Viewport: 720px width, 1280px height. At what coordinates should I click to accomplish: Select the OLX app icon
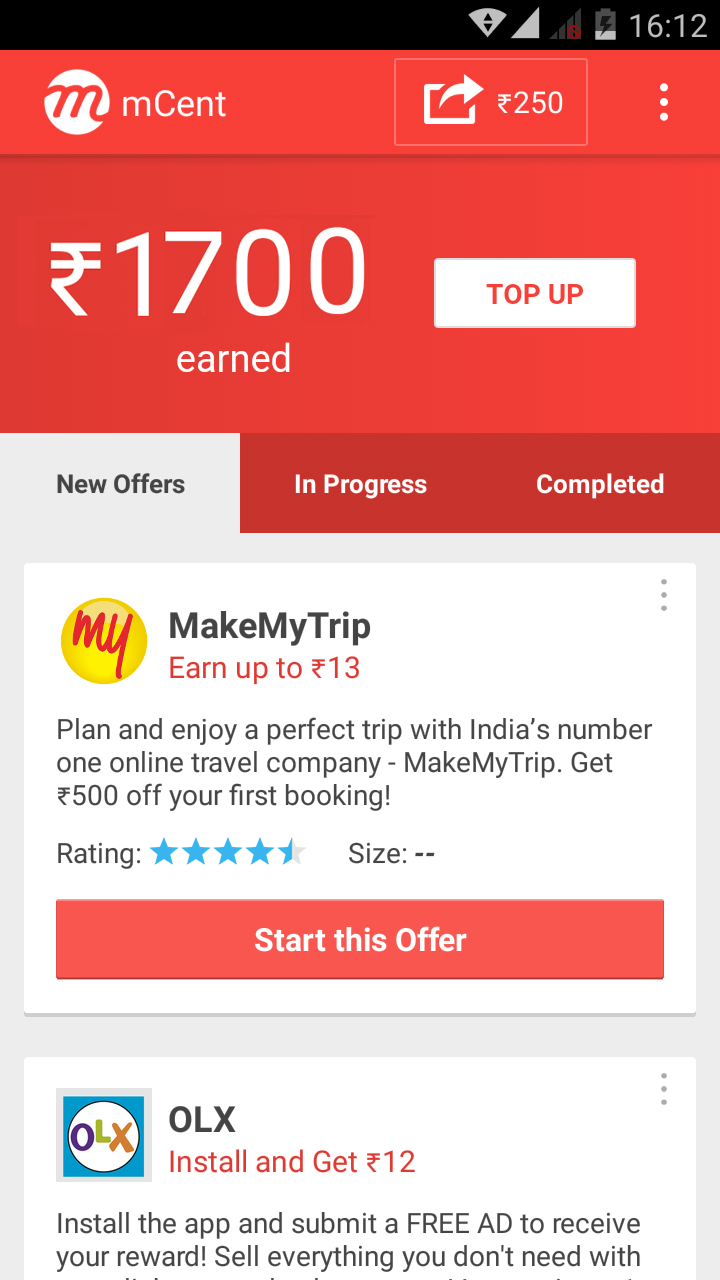coord(103,1135)
